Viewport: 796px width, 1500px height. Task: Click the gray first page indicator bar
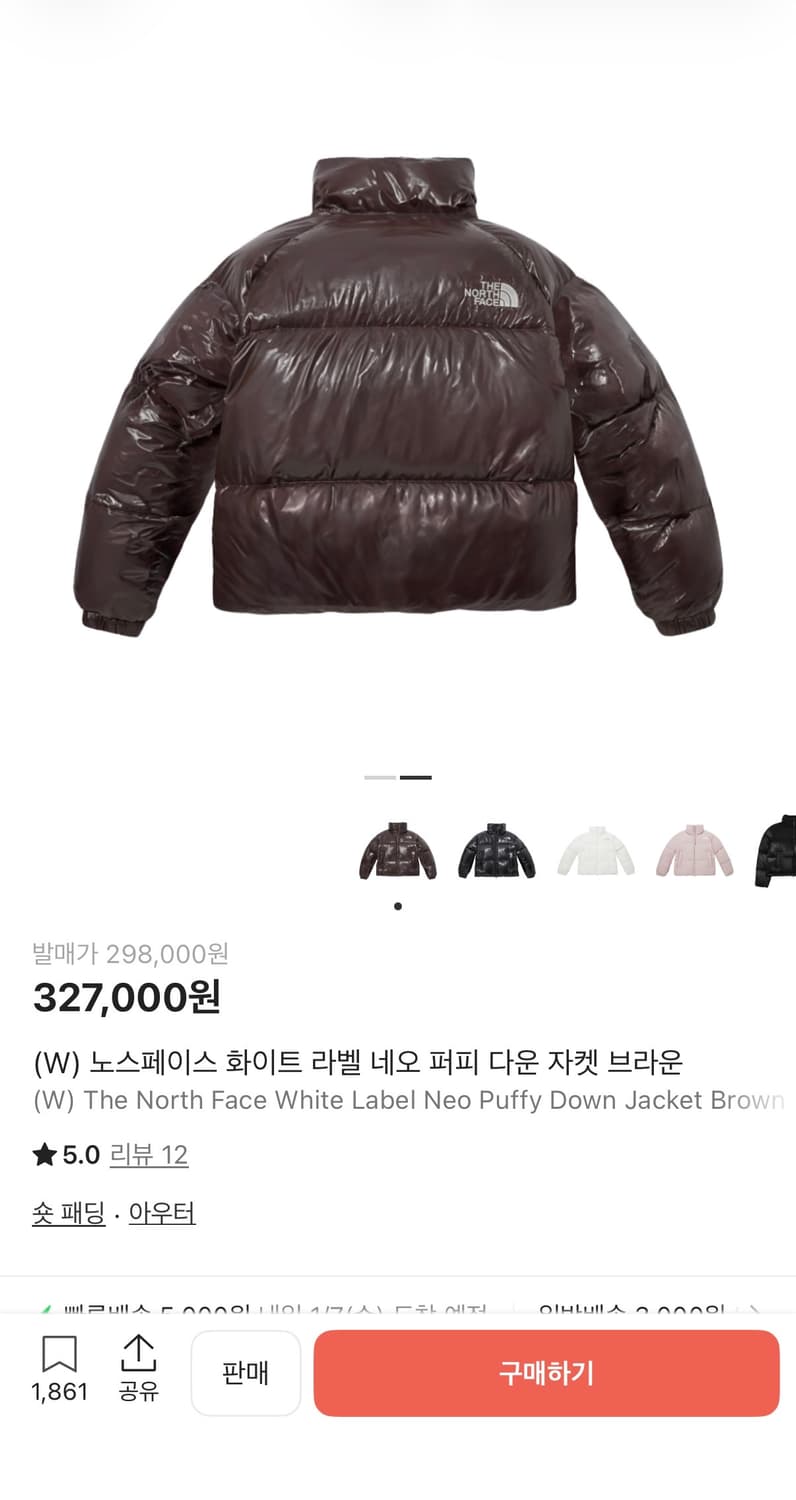point(380,777)
